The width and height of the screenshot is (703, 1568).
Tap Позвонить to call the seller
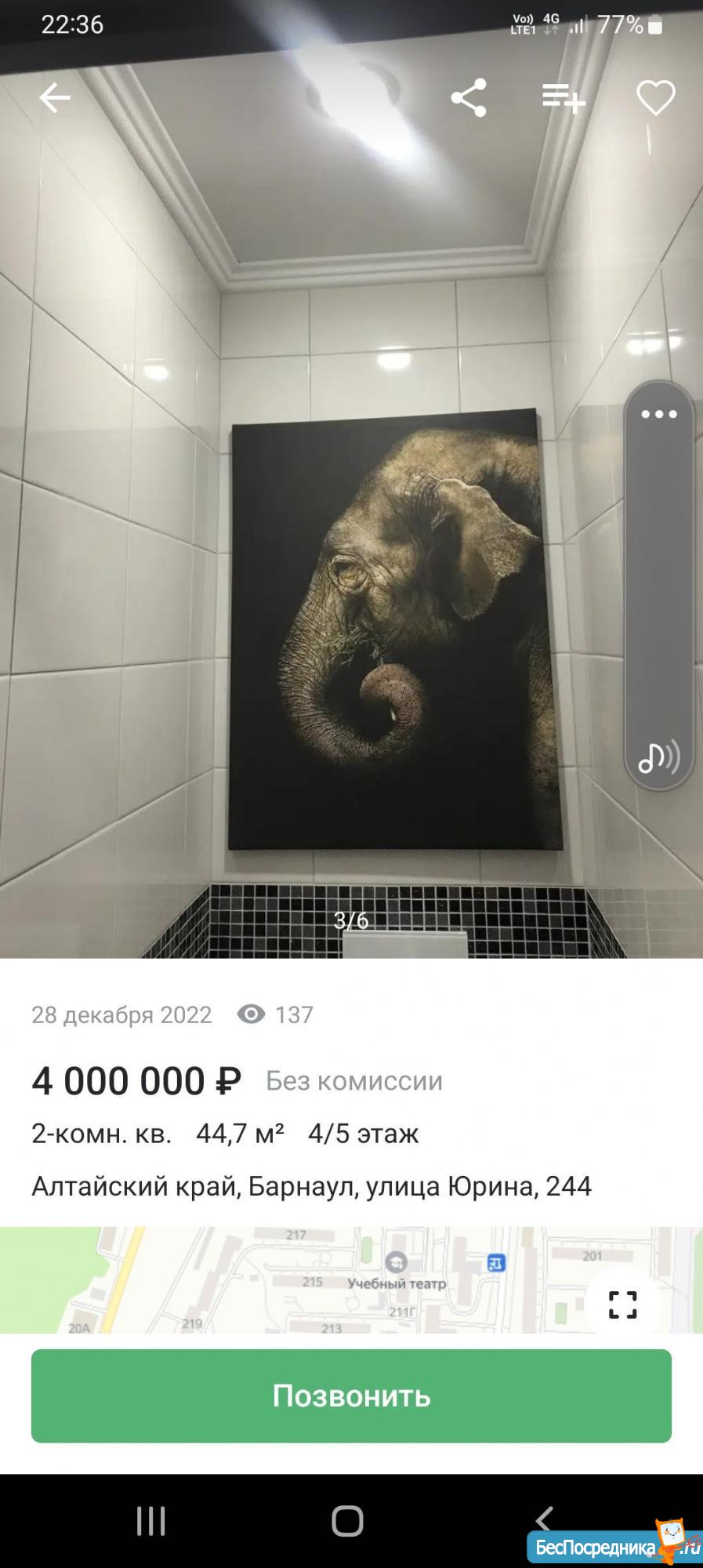pos(351,1396)
